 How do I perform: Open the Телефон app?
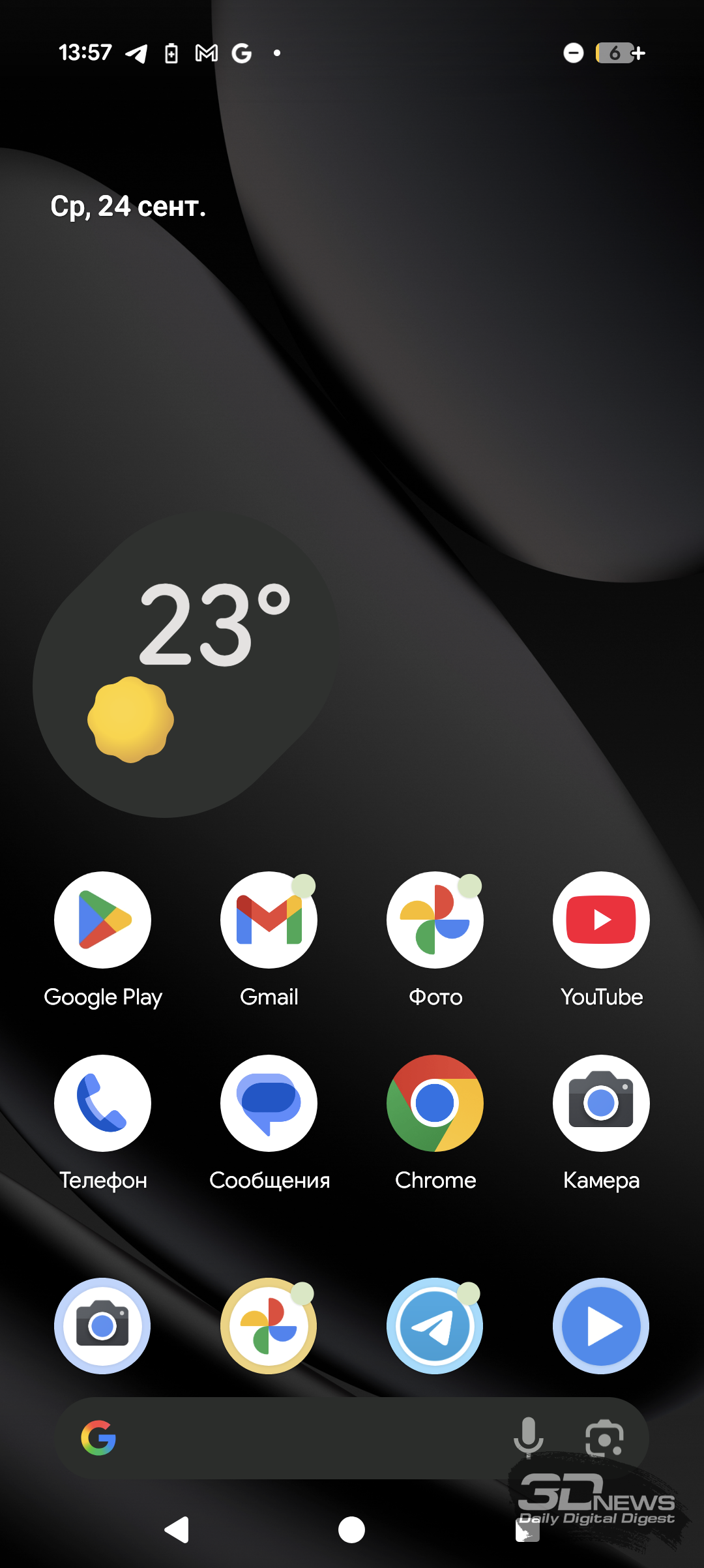click(102, 1103)
